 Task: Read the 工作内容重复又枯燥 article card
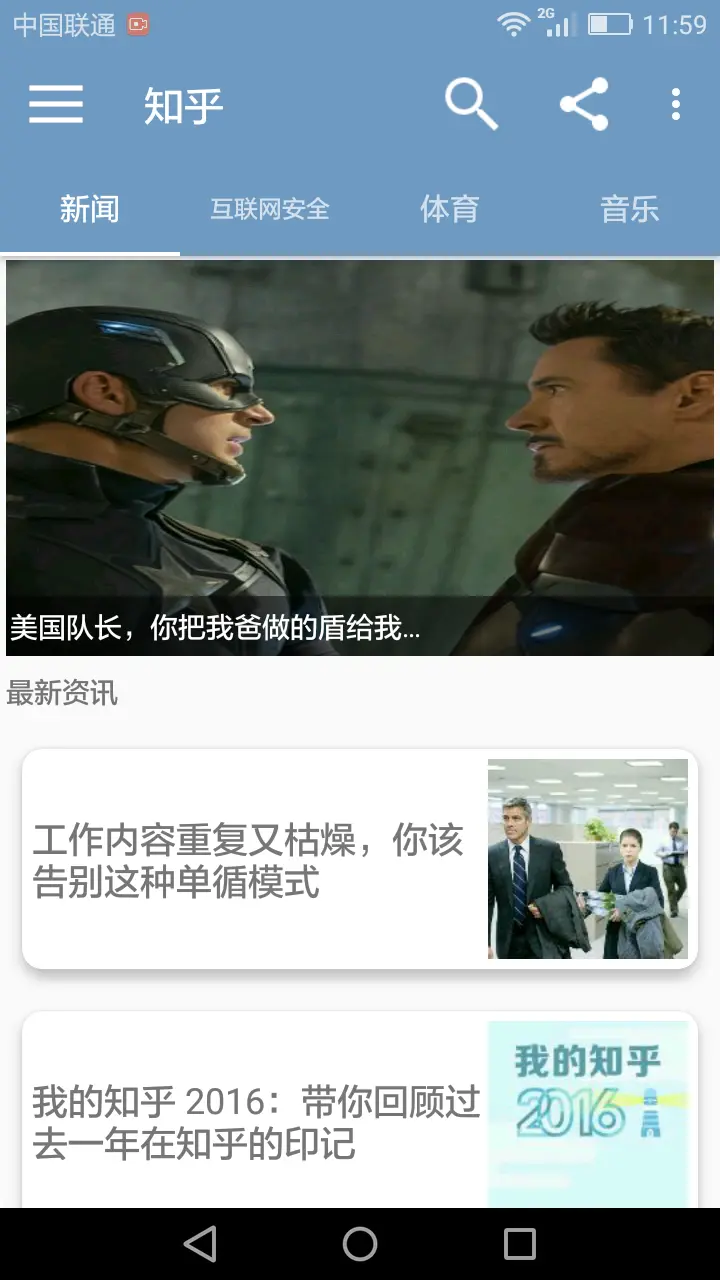360,859
